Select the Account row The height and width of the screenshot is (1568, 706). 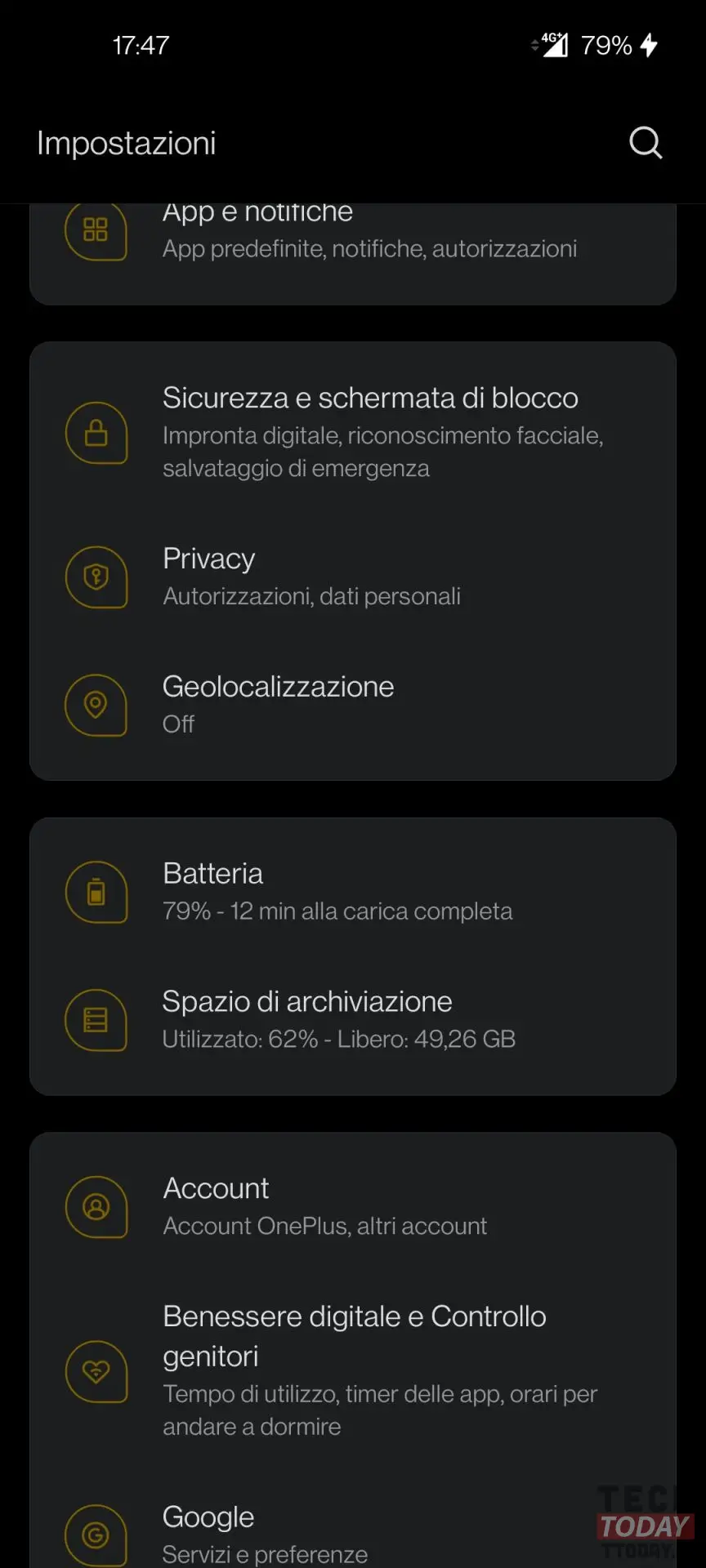coord(353,1206)
